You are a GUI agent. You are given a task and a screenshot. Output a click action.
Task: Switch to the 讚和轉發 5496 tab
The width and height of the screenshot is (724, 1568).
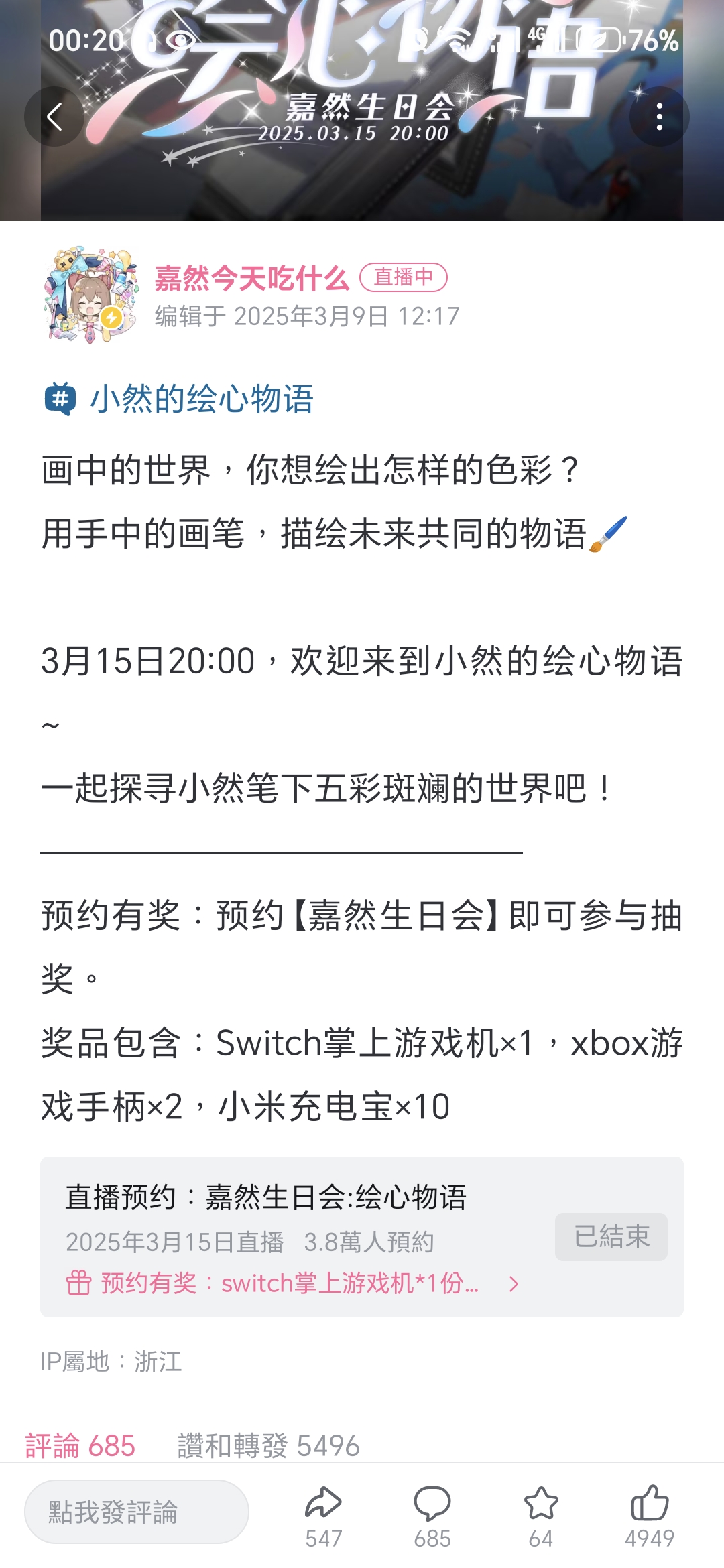[268, 1446]
